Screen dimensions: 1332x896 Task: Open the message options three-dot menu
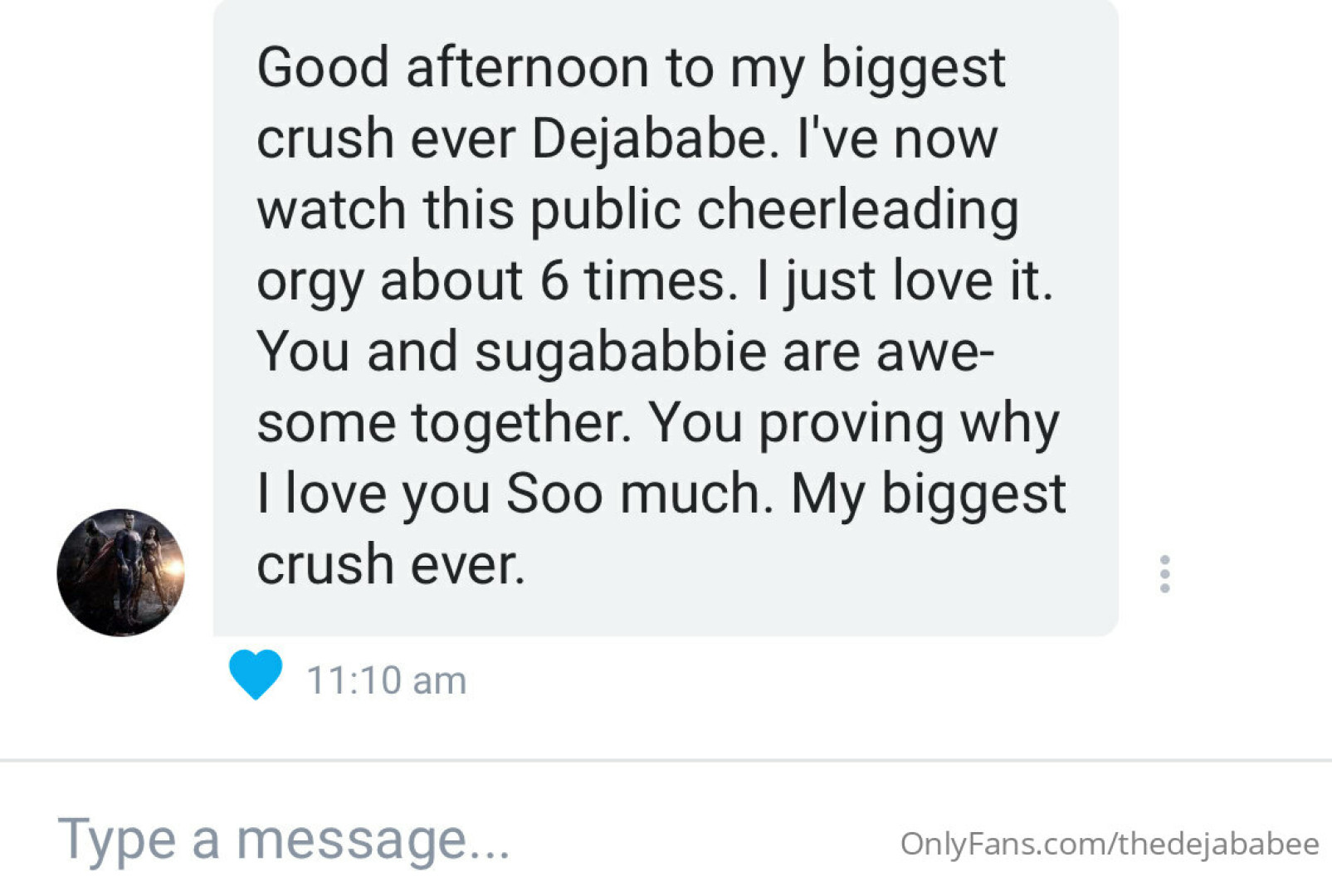[x=1164, y=574]
